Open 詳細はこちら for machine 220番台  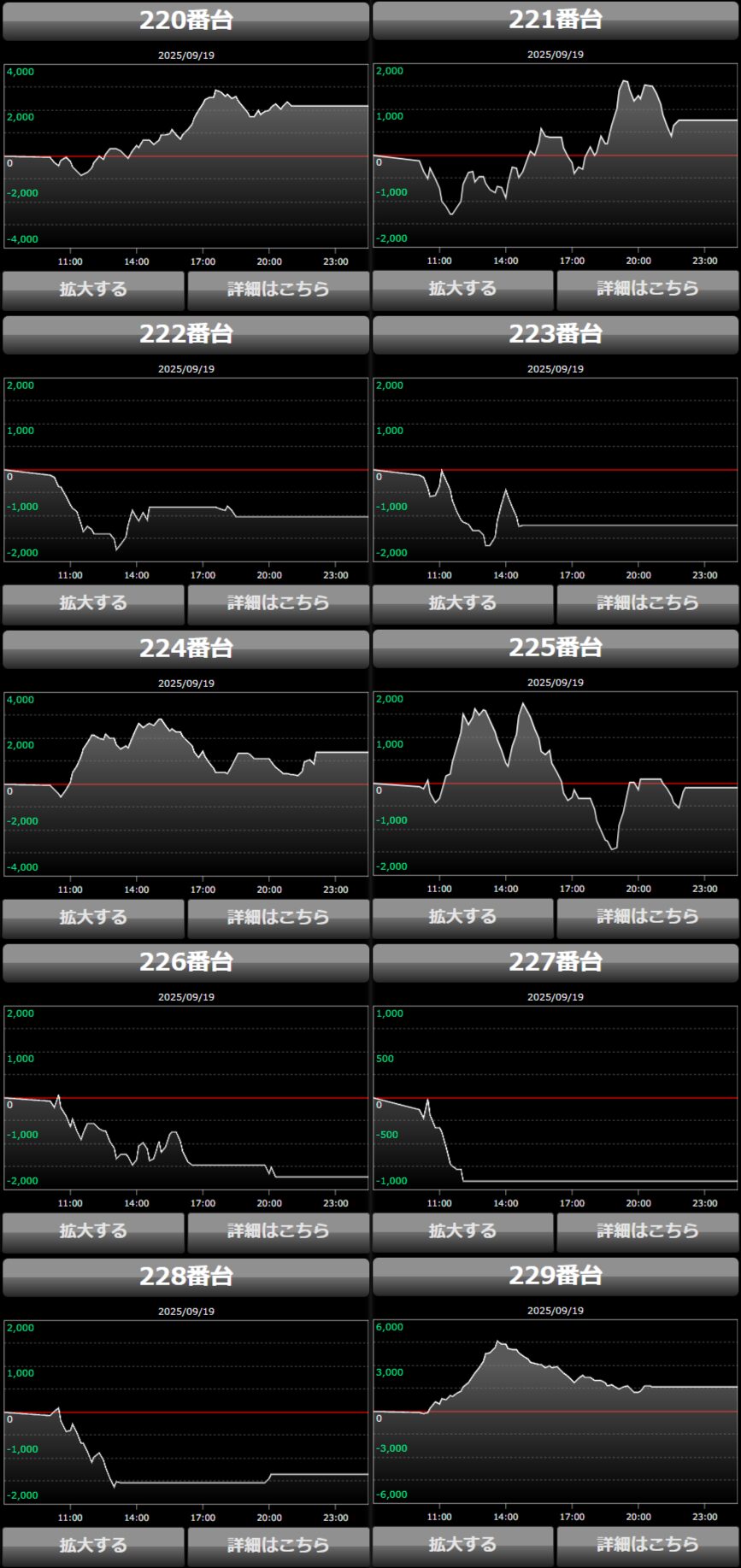coord(279,290)
